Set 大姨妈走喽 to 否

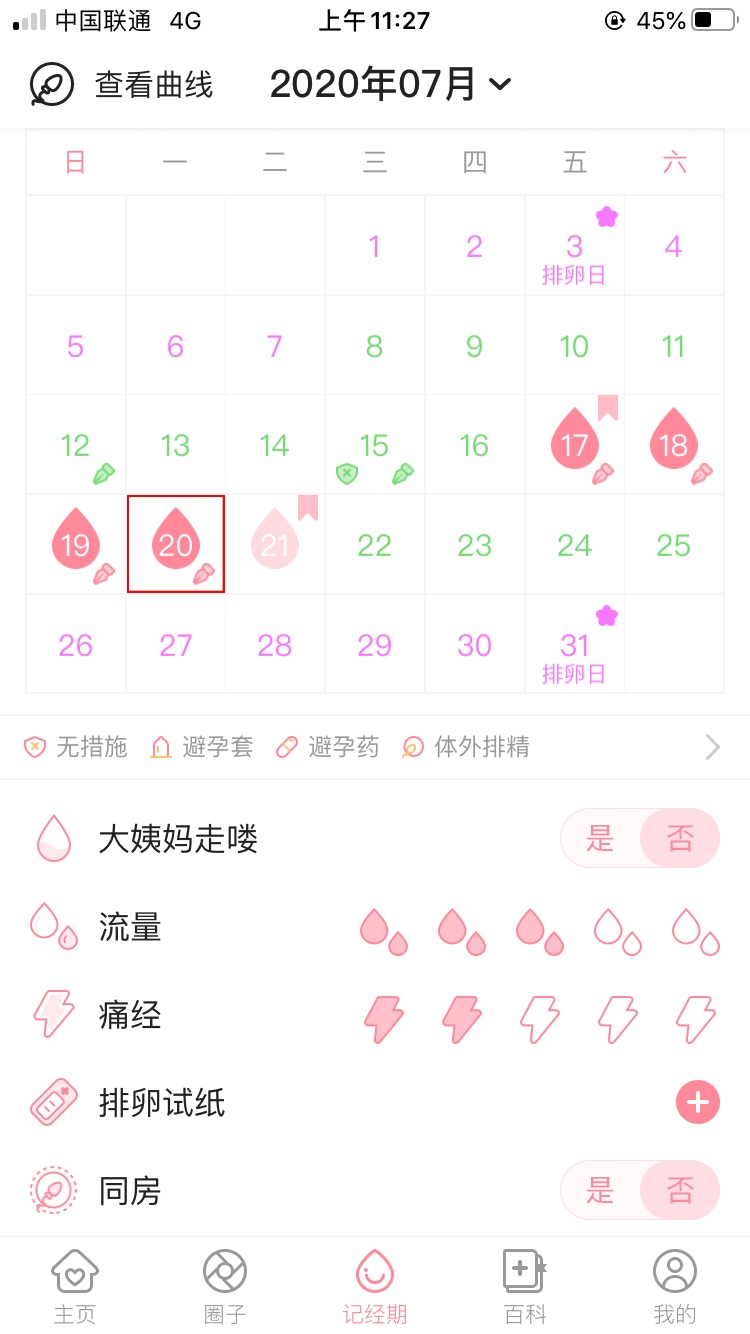click(x=680, y=838)
